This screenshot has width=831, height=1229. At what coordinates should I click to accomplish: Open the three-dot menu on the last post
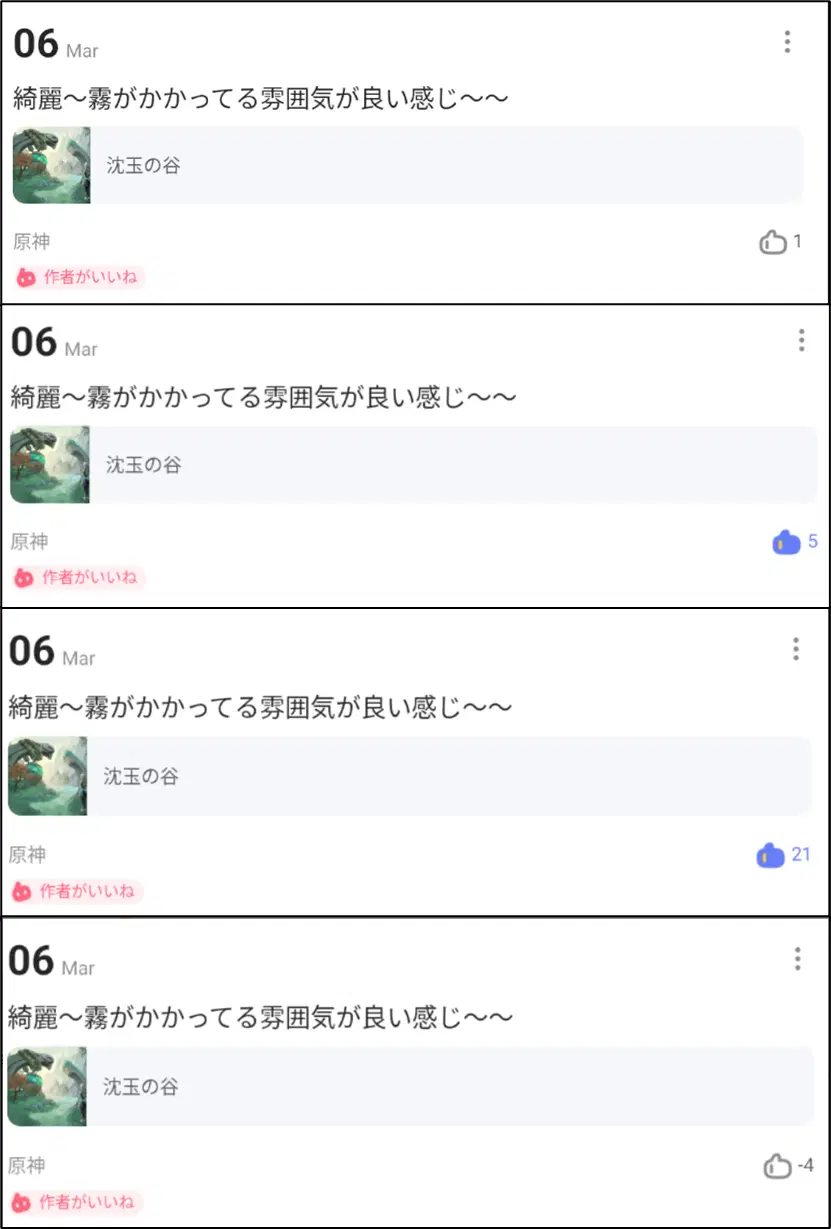797,960
